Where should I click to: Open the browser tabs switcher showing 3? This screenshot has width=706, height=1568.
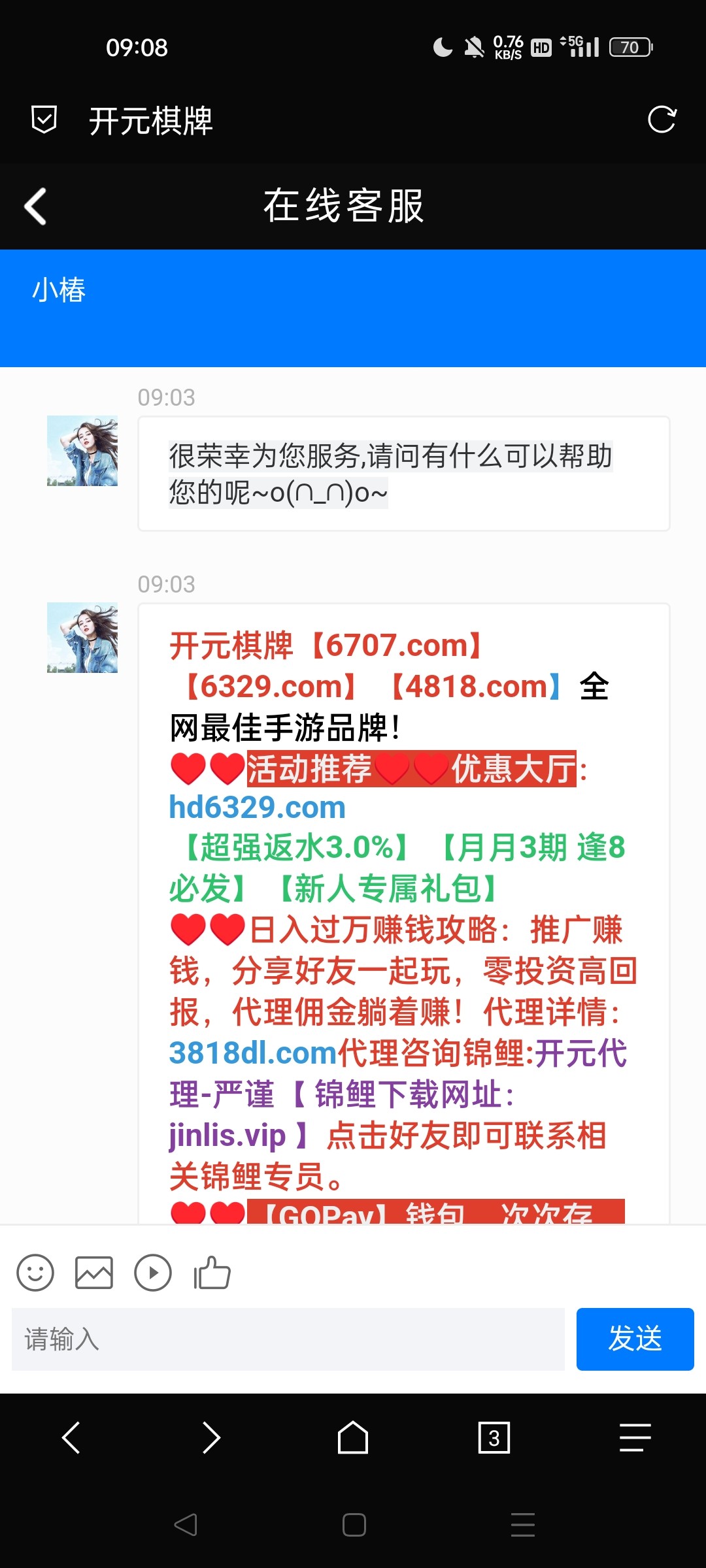[494, 1437]
